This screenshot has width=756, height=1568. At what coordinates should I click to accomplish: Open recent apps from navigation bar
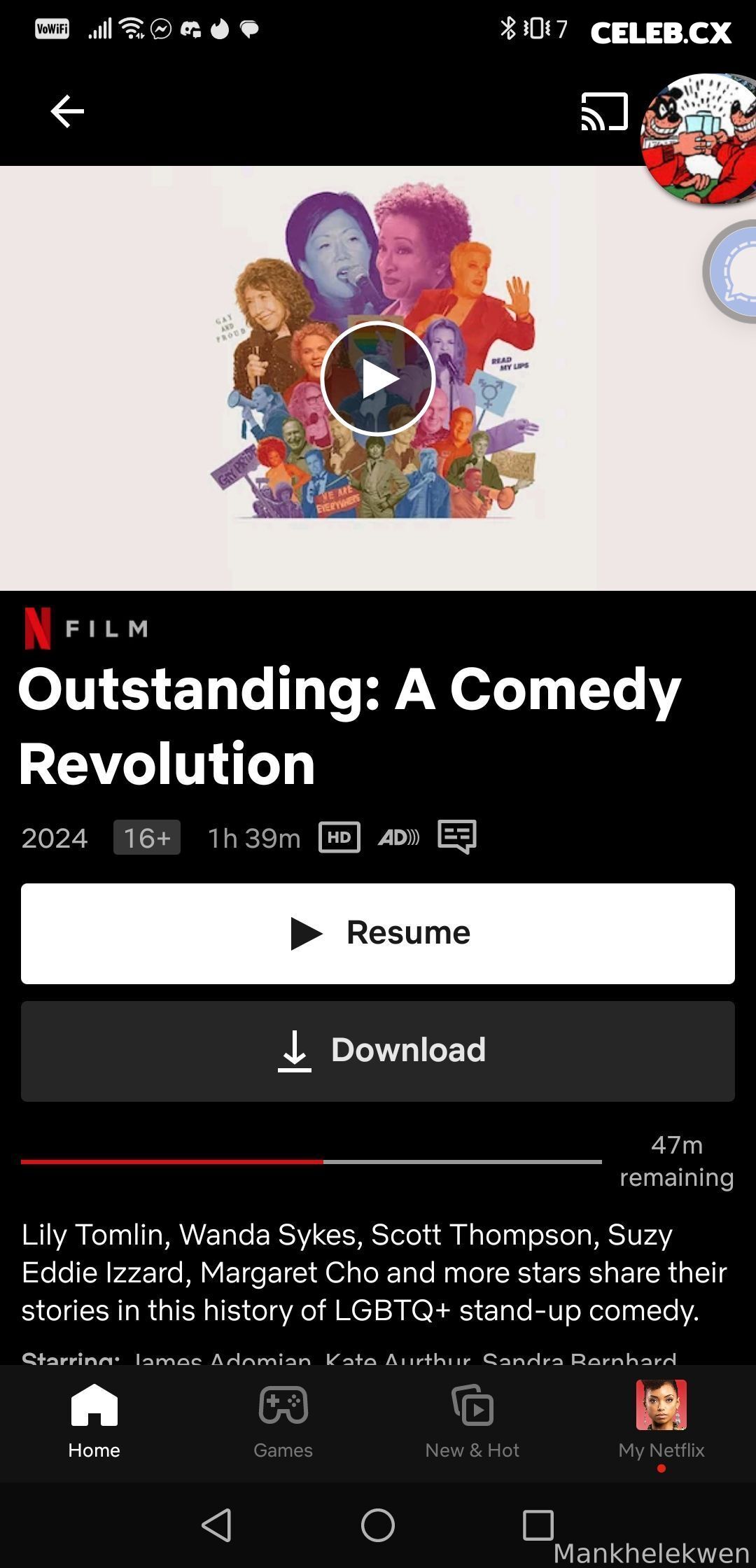[538, 1525]
